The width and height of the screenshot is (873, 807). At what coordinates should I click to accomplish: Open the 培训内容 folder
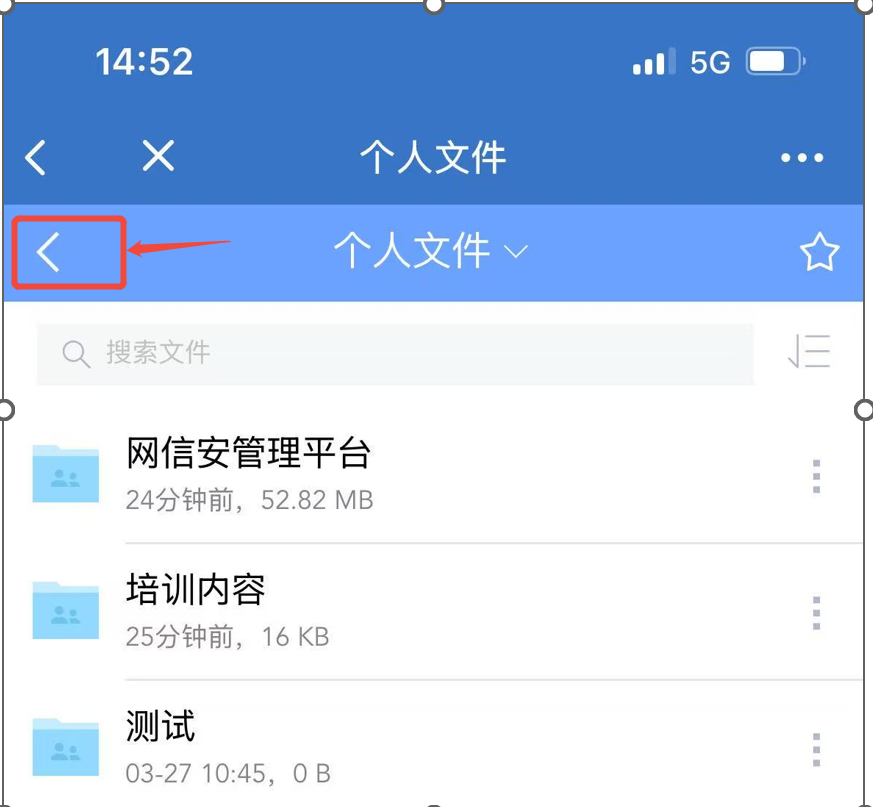[196, 608]
